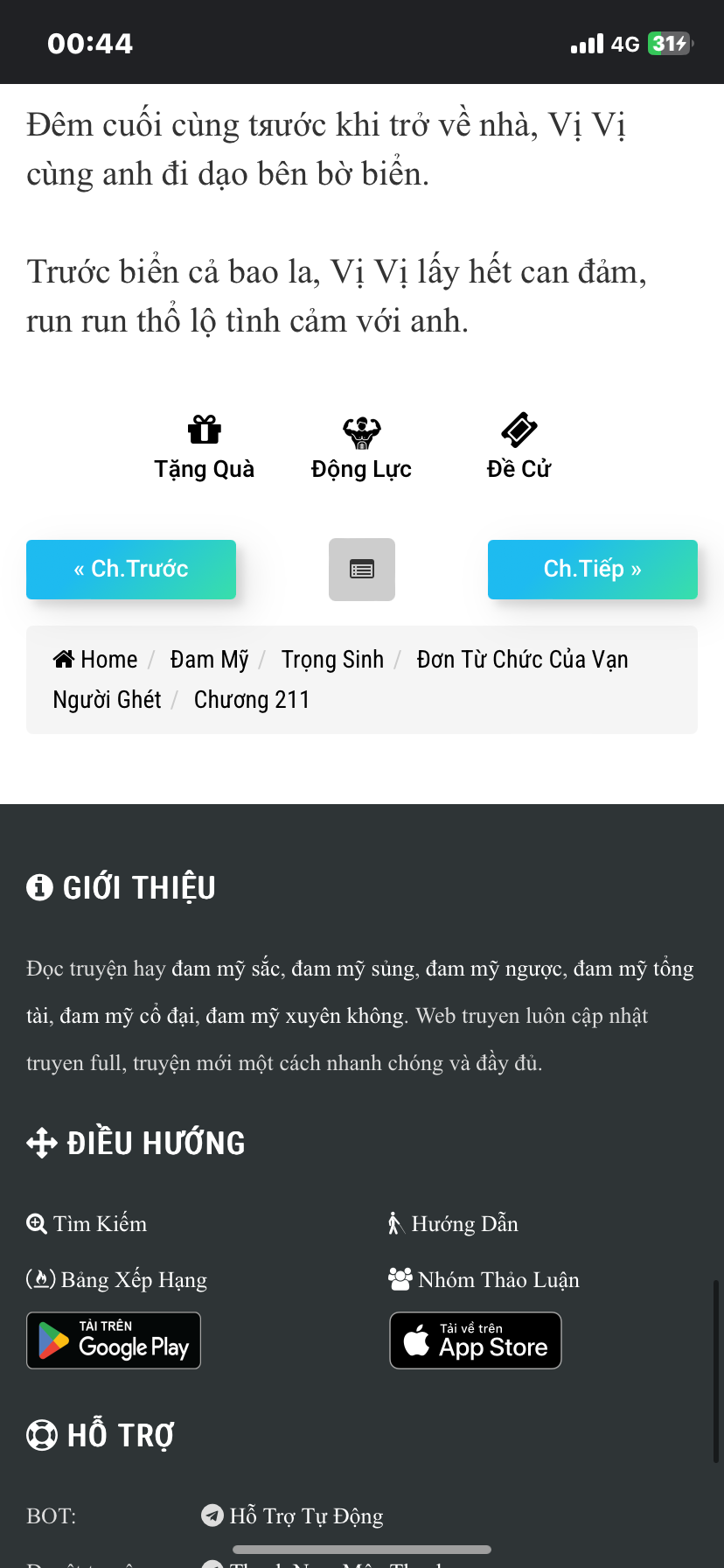724x1568 pixels.
Task: Open the Đam Mỹ breadcrumb category
Action: pos(210,660)
